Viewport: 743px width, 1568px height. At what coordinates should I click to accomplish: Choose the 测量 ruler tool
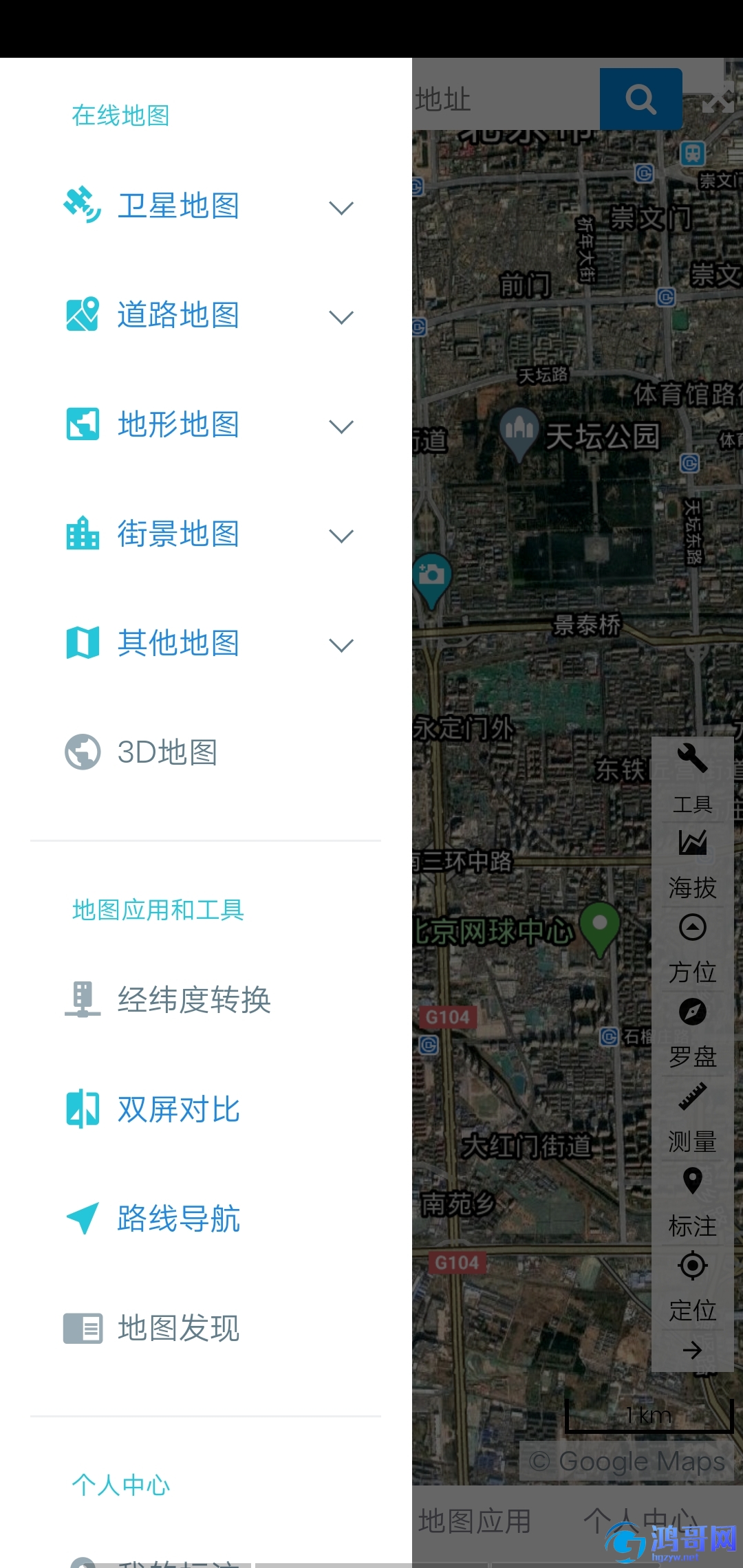(692, 1118)
